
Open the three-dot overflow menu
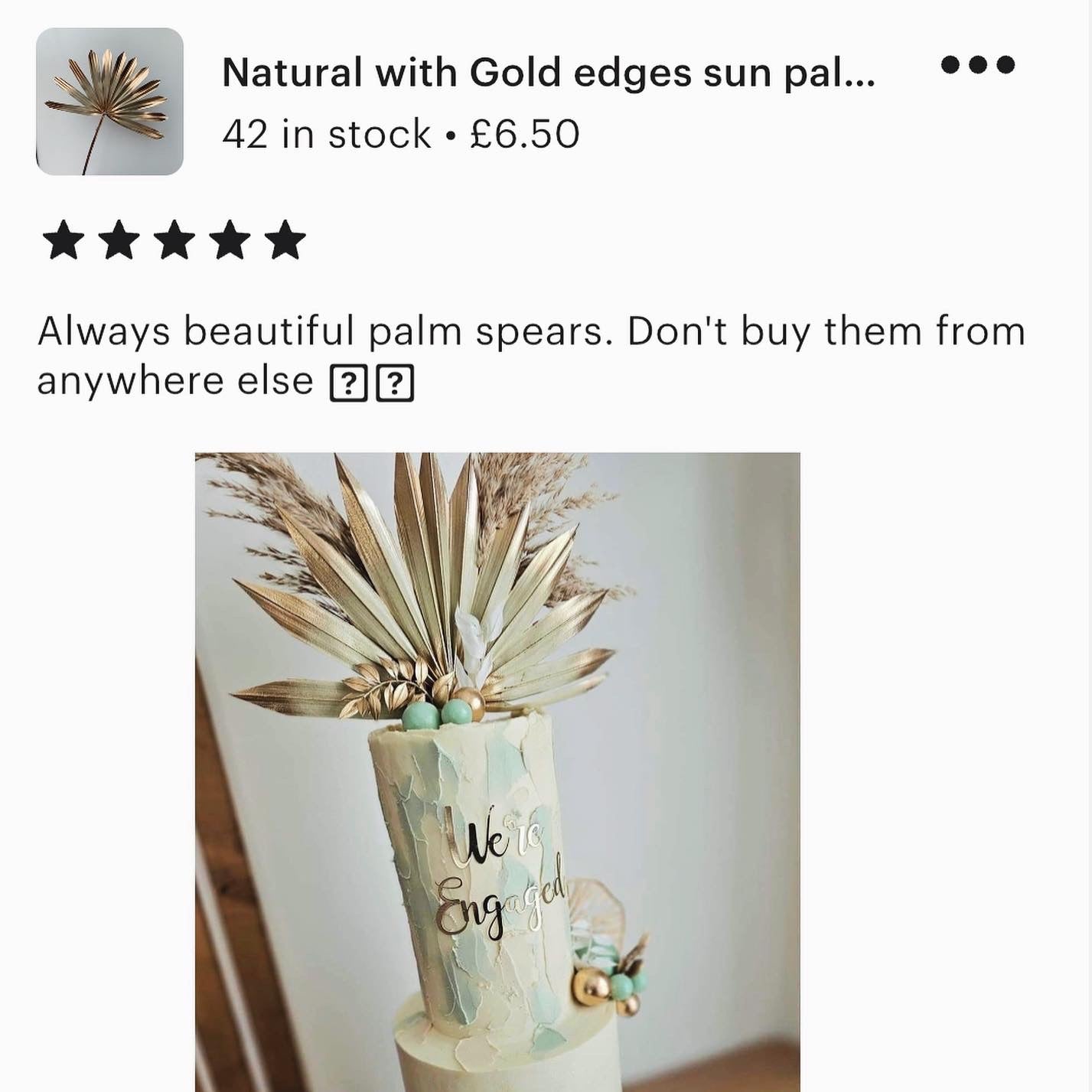click(977, 64)
